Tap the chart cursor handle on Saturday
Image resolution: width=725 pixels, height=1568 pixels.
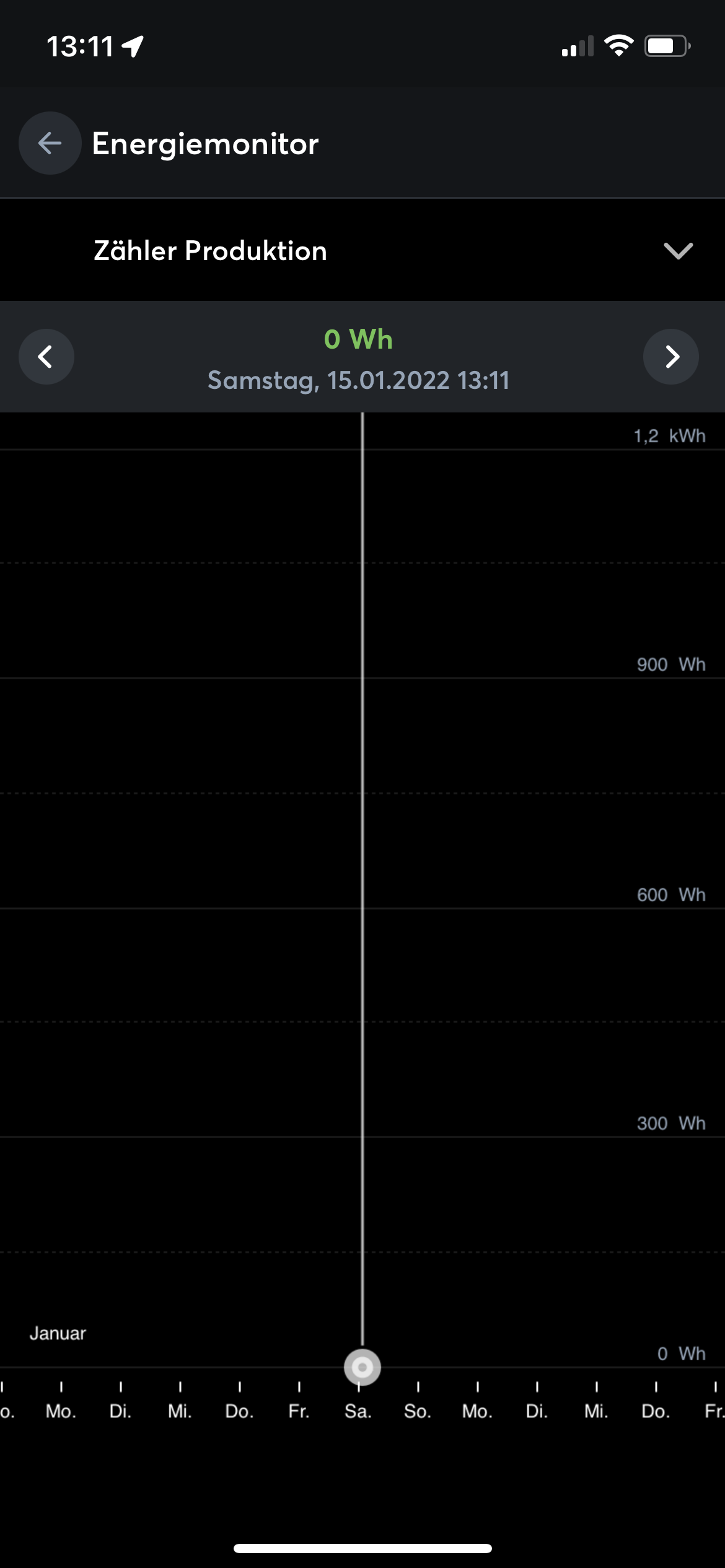point(362,1367)
